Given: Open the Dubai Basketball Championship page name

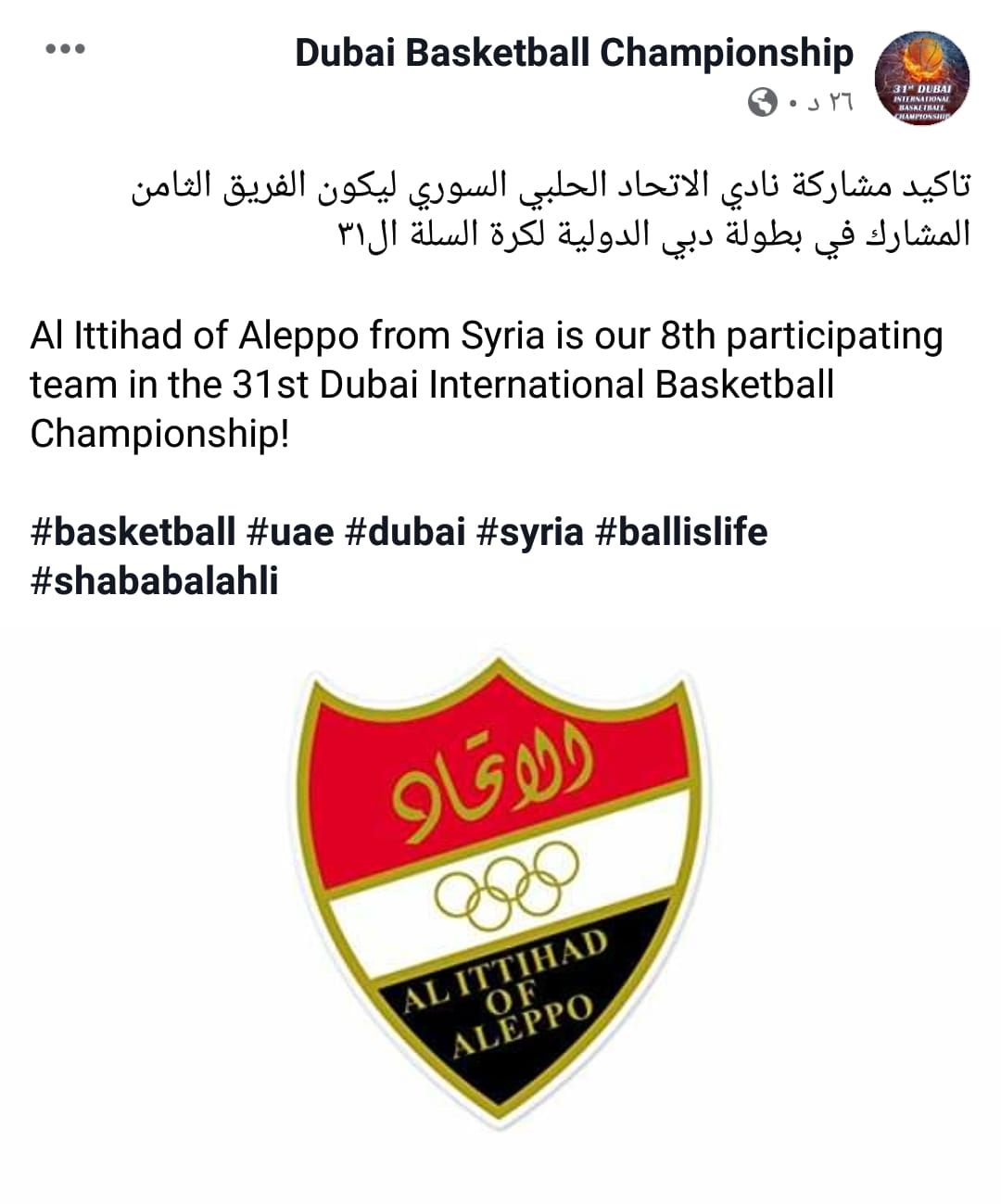Looking at the screenshot, I should point(574,54).
